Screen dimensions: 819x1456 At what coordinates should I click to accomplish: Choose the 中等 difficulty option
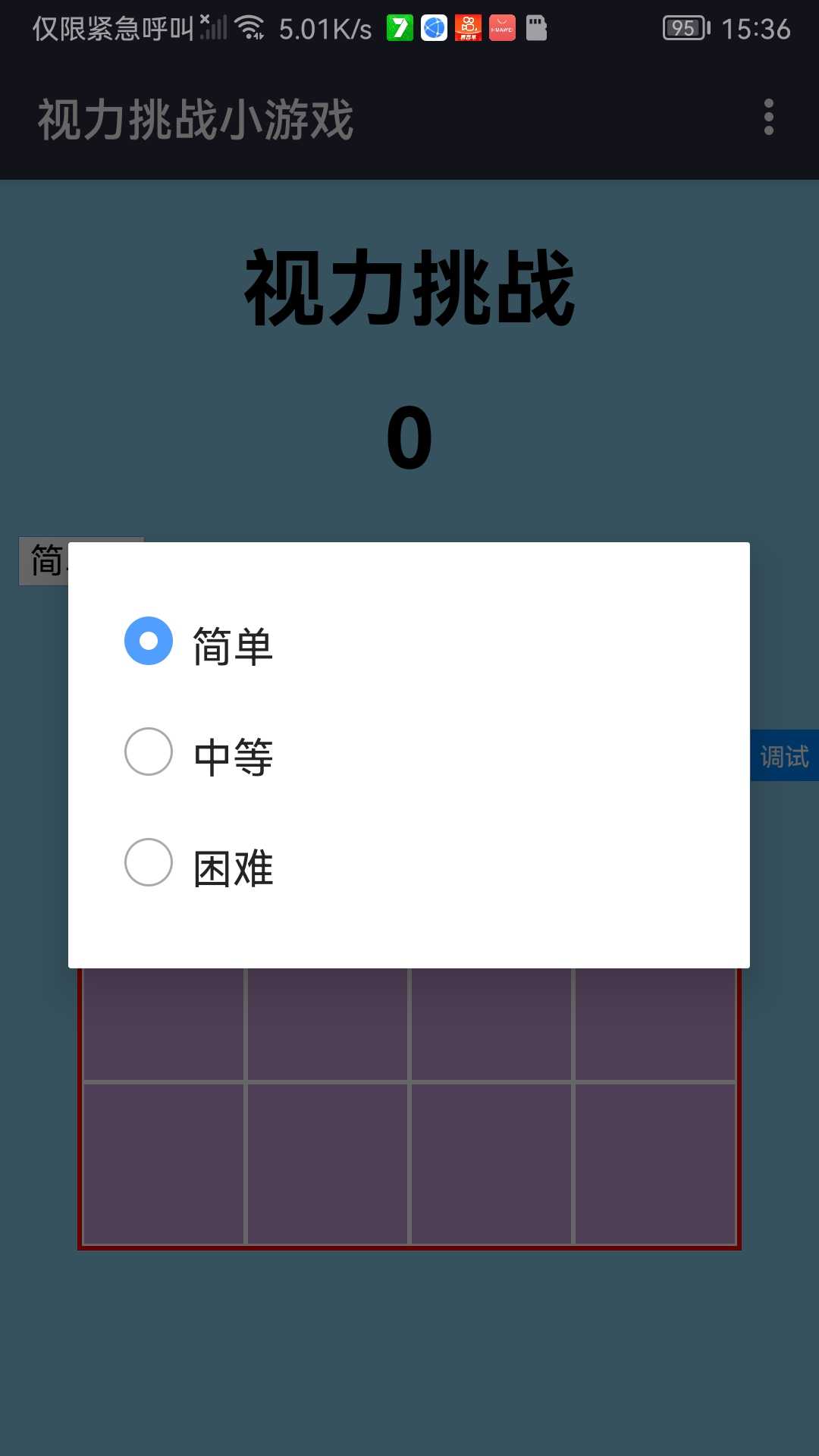(409, 752)
